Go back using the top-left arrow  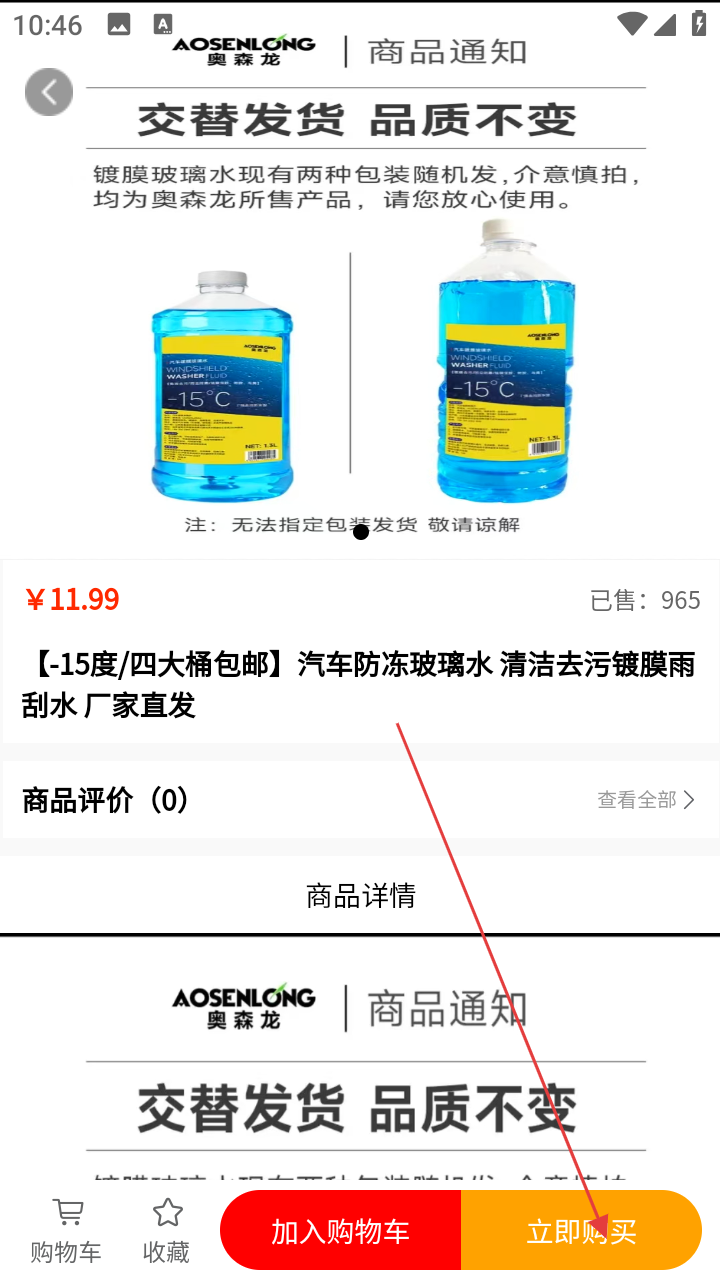click(49, 92)
